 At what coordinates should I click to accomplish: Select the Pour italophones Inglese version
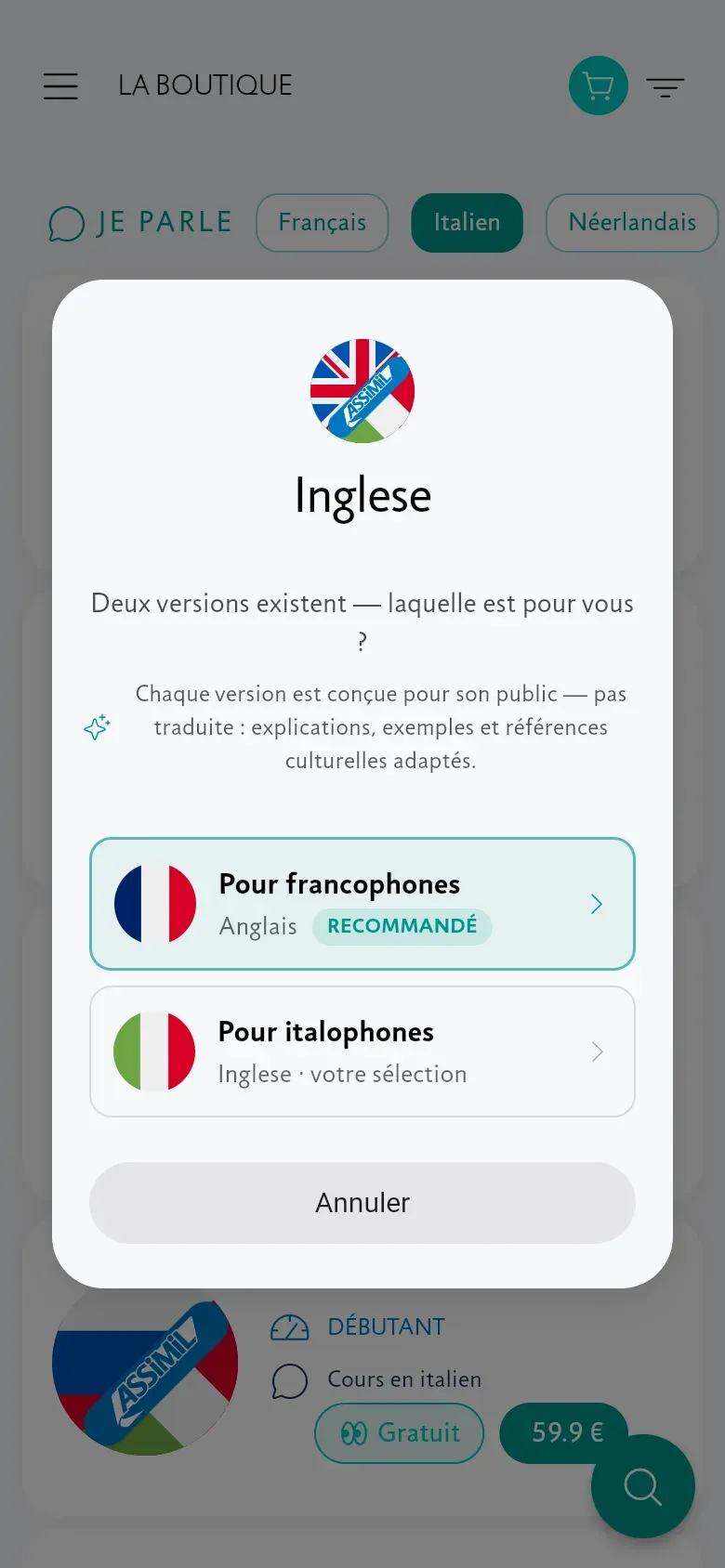(362, 1052)
